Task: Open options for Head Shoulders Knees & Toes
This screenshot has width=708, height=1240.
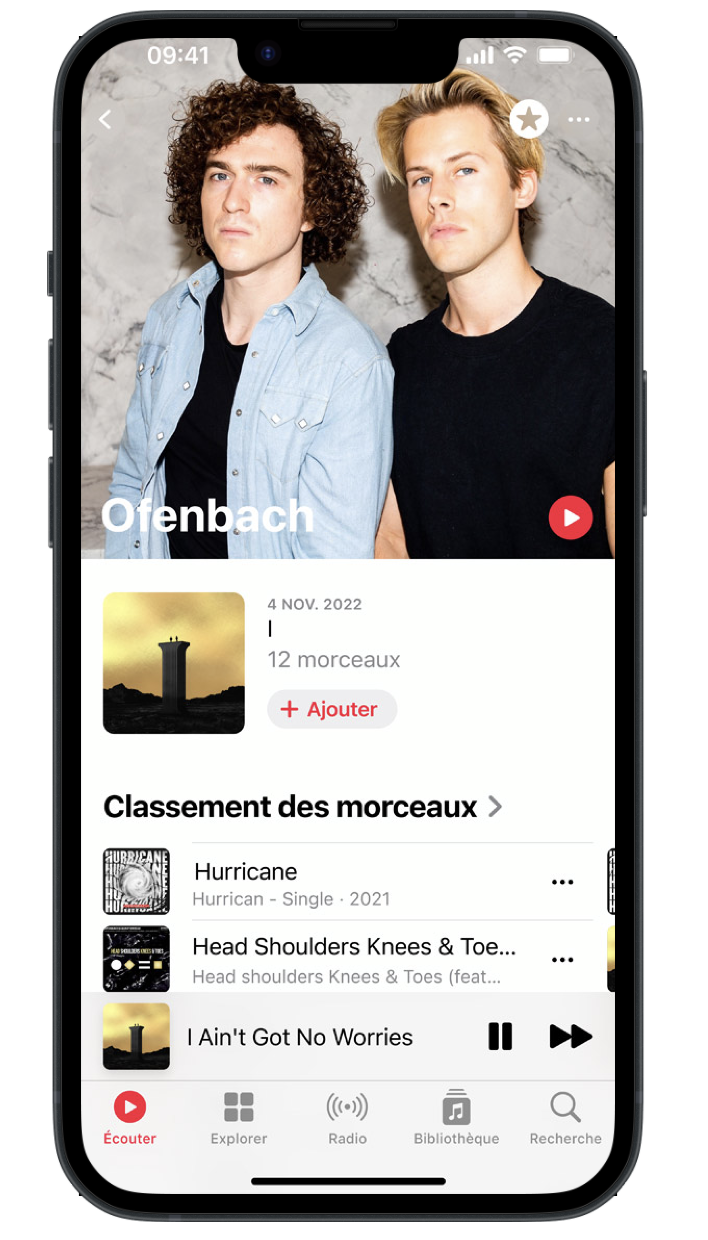Action: (563, 959)
